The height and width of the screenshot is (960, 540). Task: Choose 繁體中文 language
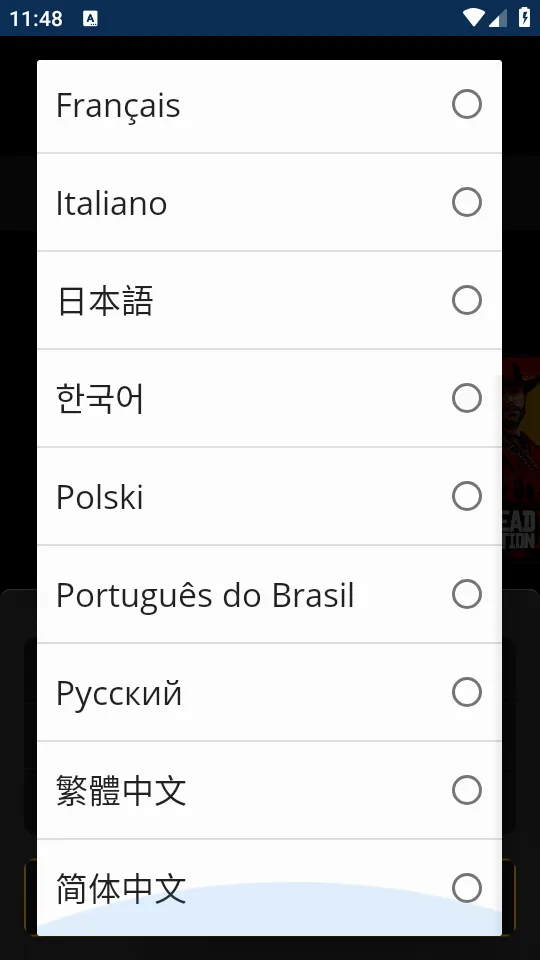coord(269,790)
